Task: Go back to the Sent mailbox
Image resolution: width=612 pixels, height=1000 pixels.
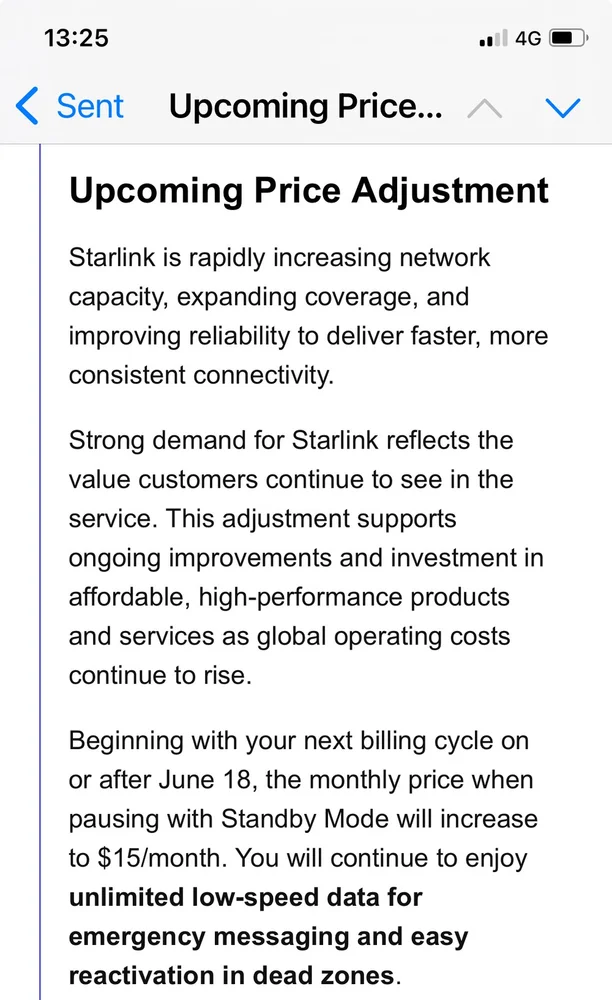Action: (70, 106)
